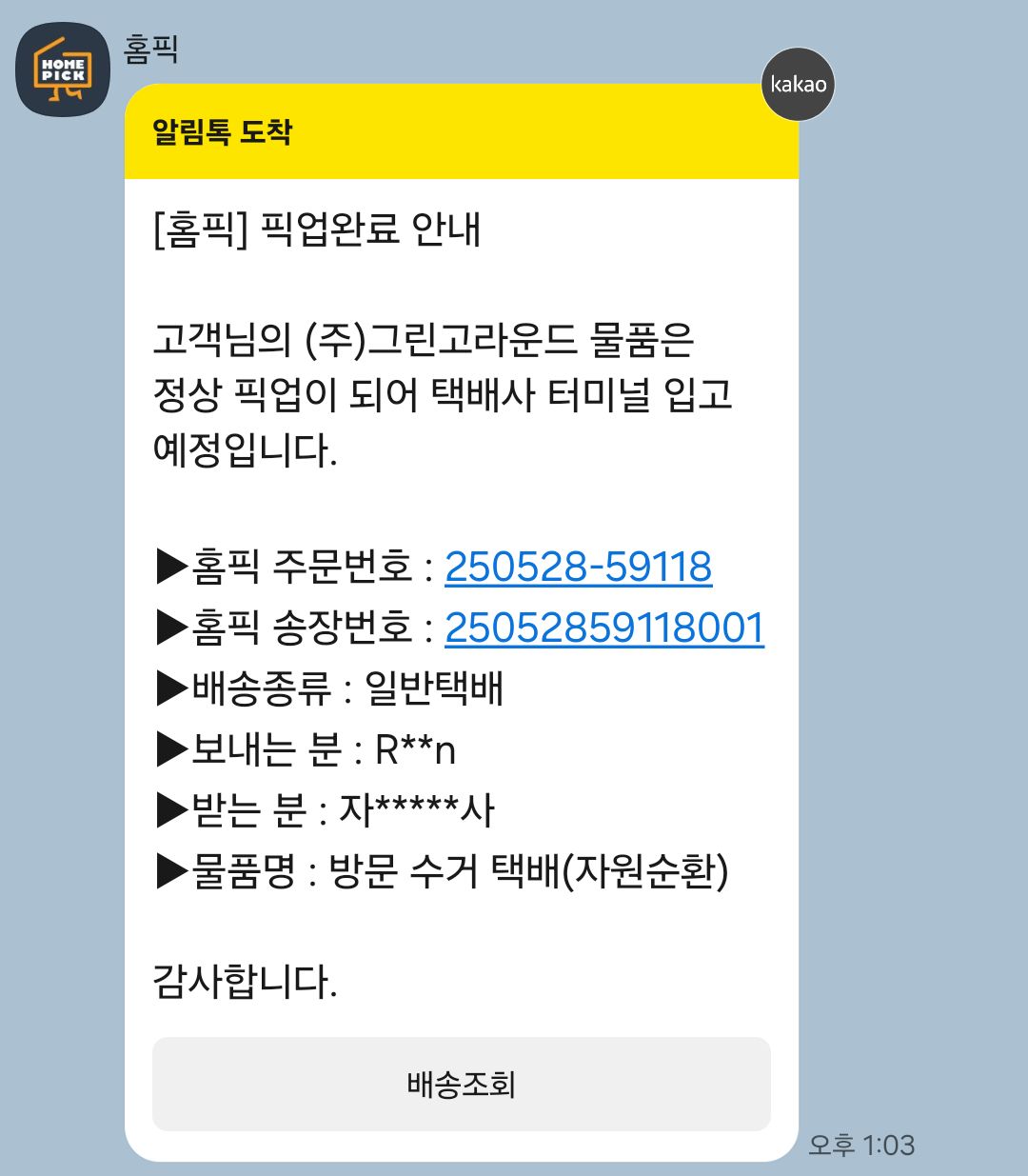Tap the 배송조회 delivery tracking button
Image resolution: width=1028 pixels, height=1176 pixels.
pos(461,1084)
